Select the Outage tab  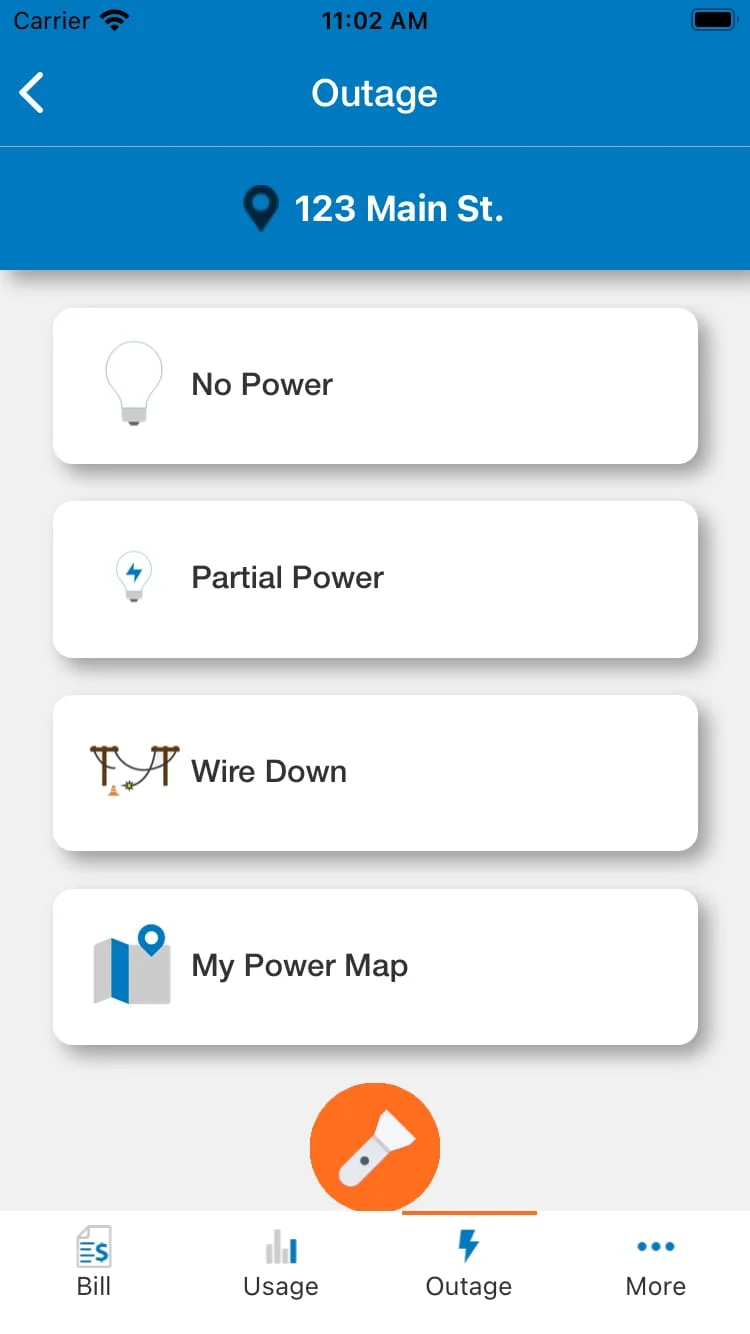469,1264
